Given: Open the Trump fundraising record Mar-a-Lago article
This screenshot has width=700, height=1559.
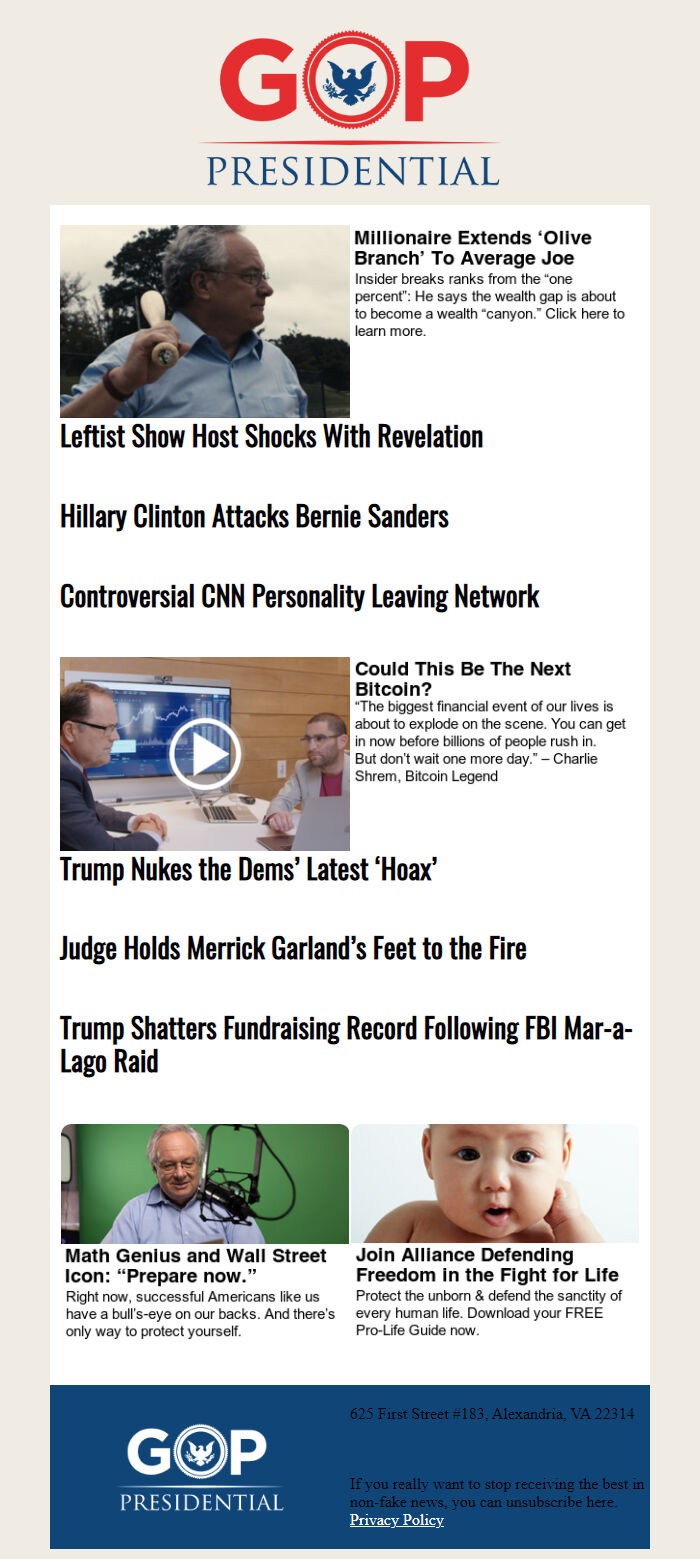Looking at the screenshot, I should pyautogui.click(x=346, y=1044).
